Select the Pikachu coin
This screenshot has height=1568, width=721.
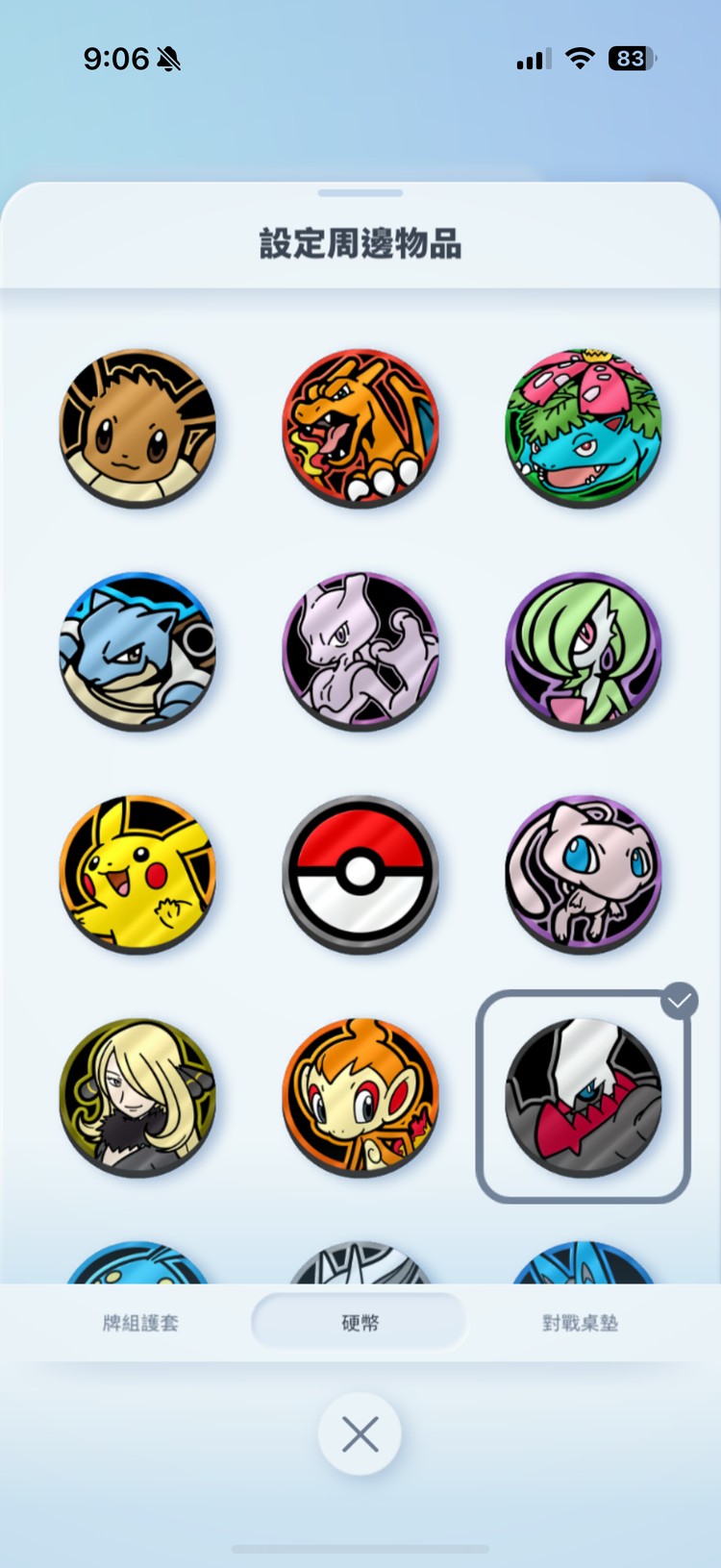pos(137,874)
